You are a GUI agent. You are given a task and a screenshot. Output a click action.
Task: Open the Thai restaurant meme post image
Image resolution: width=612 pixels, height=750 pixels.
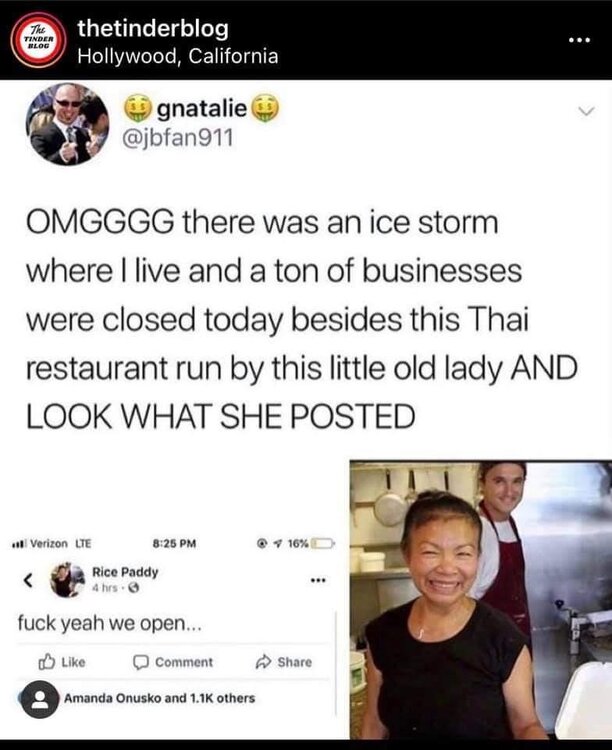coord(306,410)
